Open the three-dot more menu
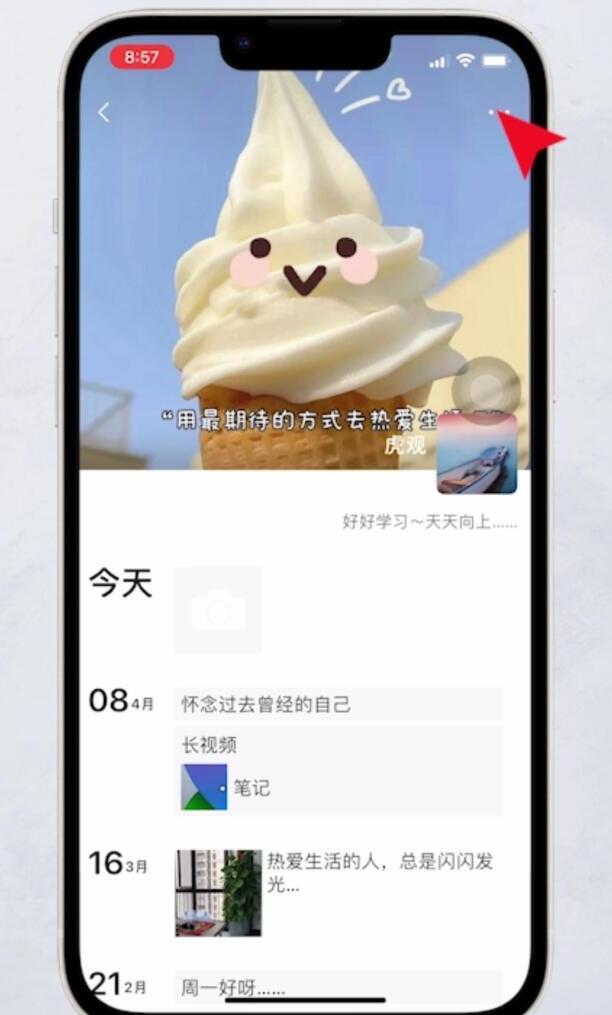The height and width of the screenshot is (1015, 612). tap(498, 113)
